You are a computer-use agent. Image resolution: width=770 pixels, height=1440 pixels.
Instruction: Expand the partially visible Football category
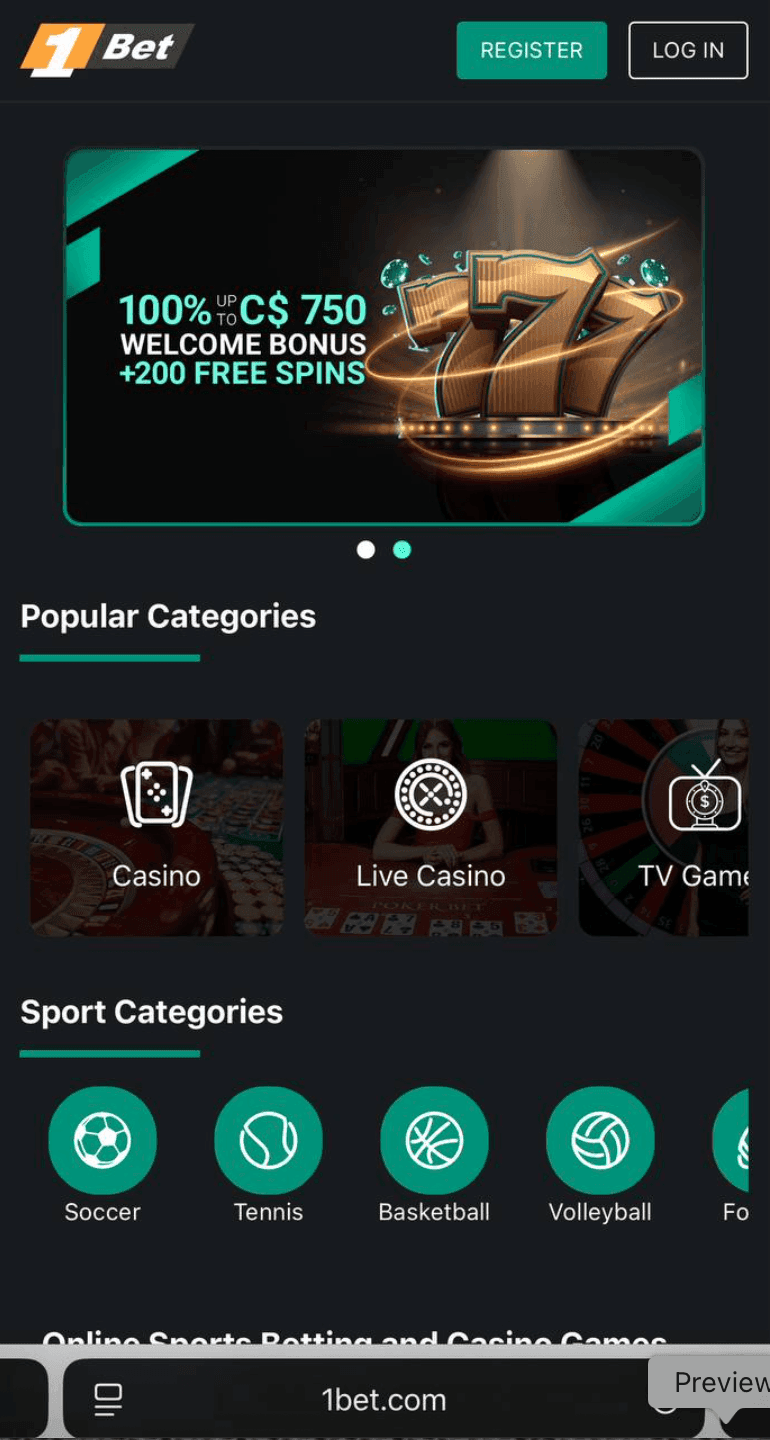[x=745, y=1139]
